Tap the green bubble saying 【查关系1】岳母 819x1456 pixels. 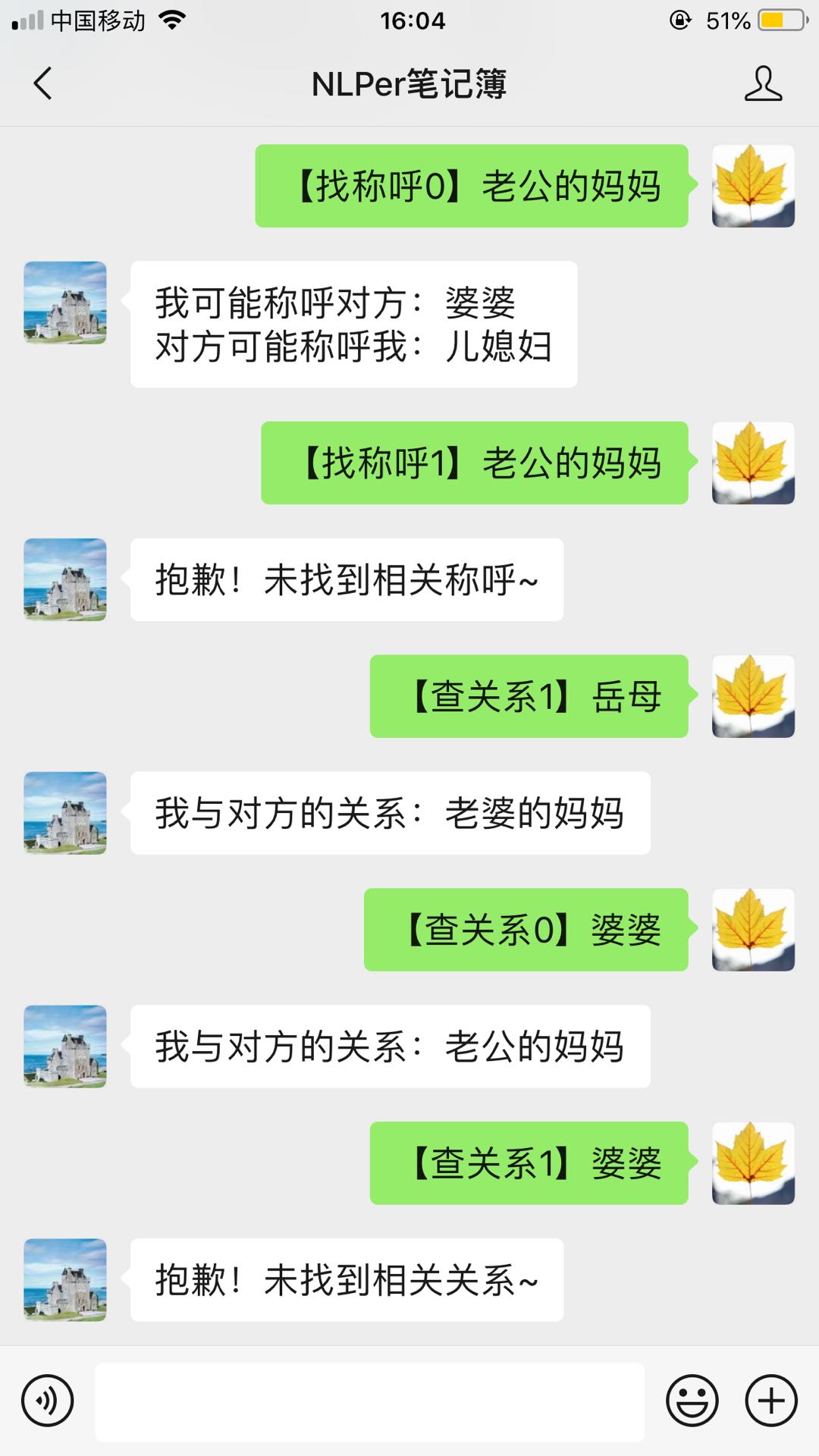pos(529,699)
